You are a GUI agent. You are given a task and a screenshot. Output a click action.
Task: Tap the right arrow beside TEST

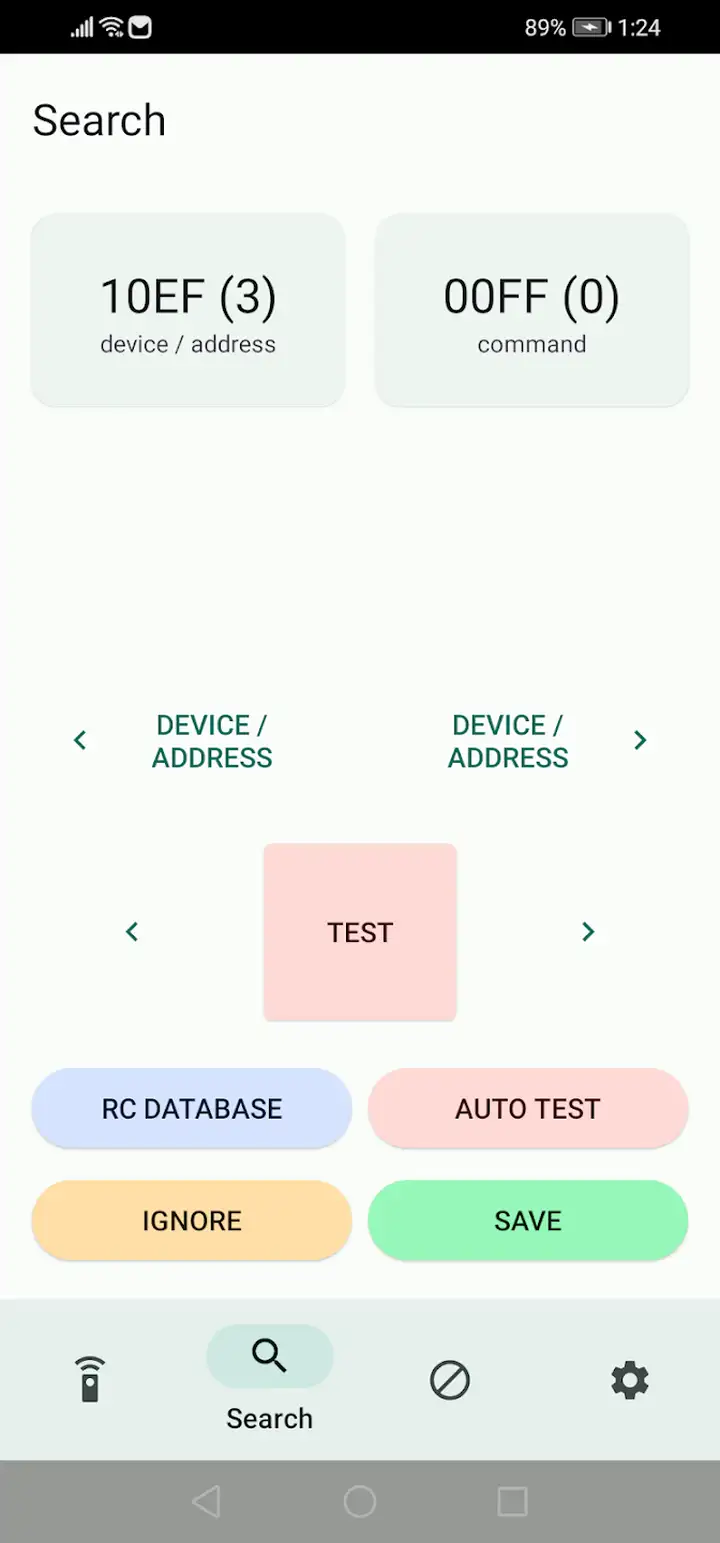588,932
